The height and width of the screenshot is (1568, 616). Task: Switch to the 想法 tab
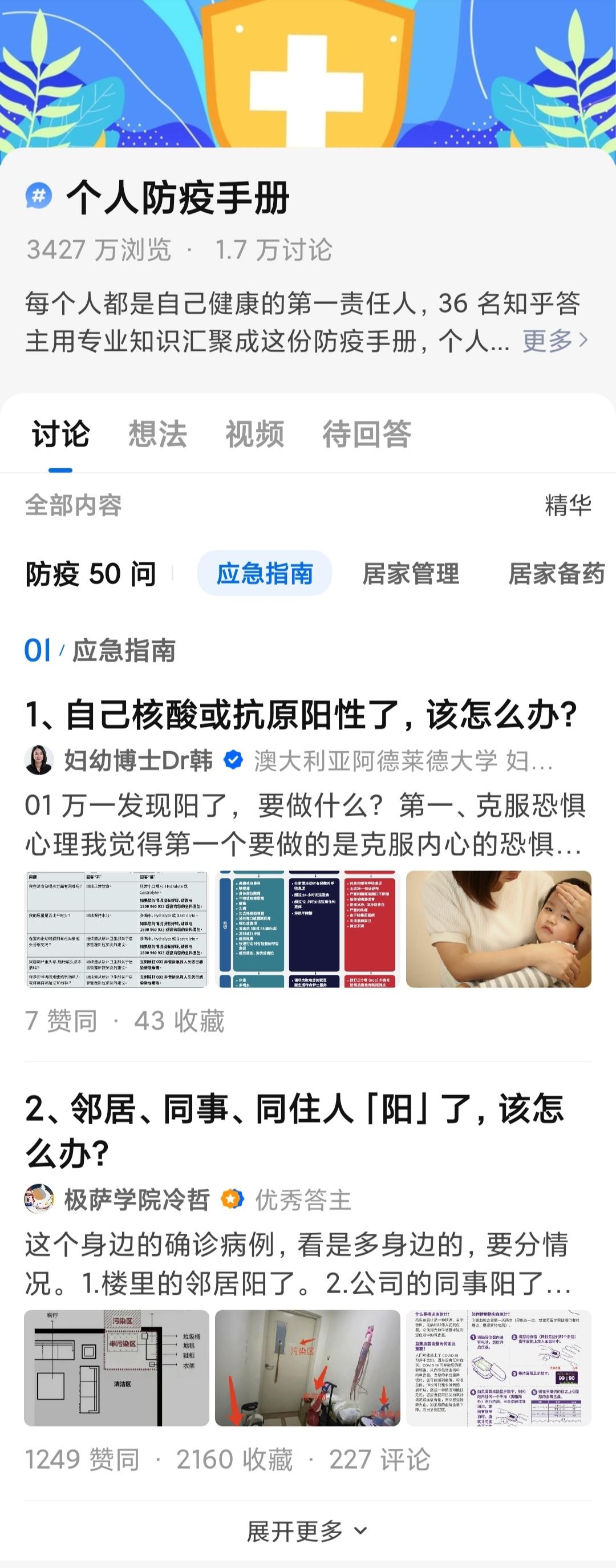(x=157, y=434)
